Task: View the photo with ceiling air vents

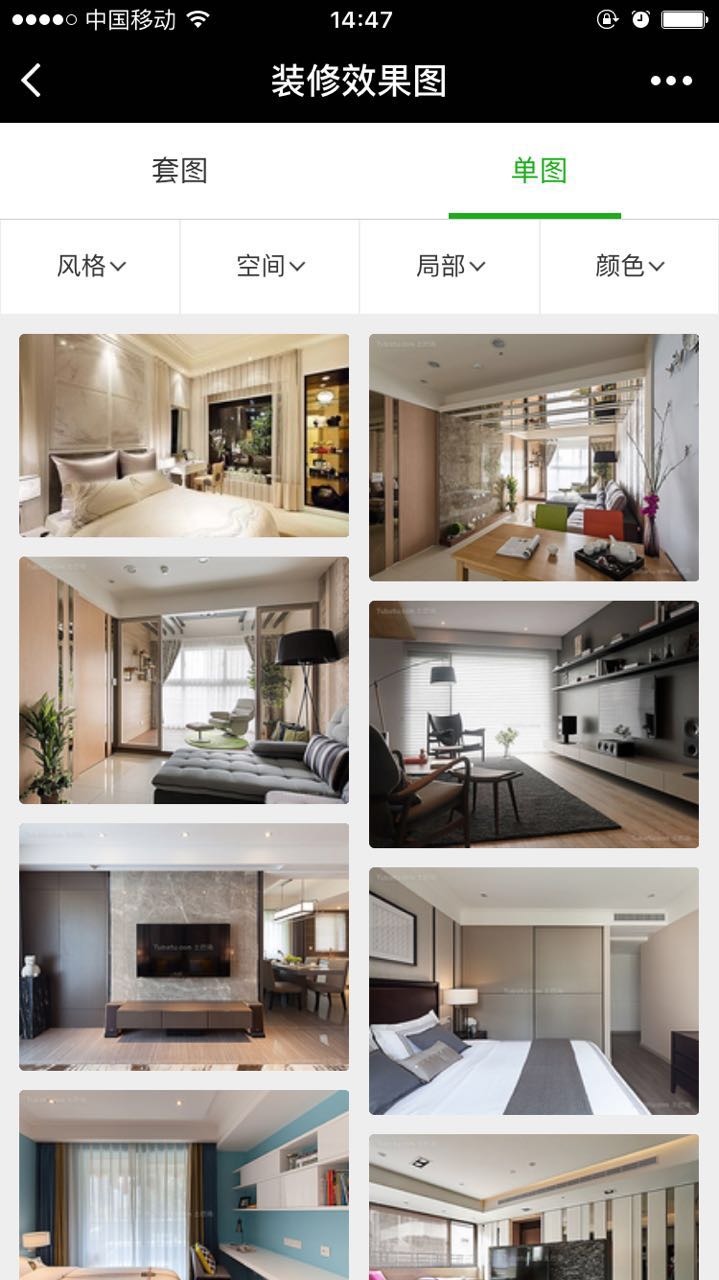Action: tap(534, 1207)
